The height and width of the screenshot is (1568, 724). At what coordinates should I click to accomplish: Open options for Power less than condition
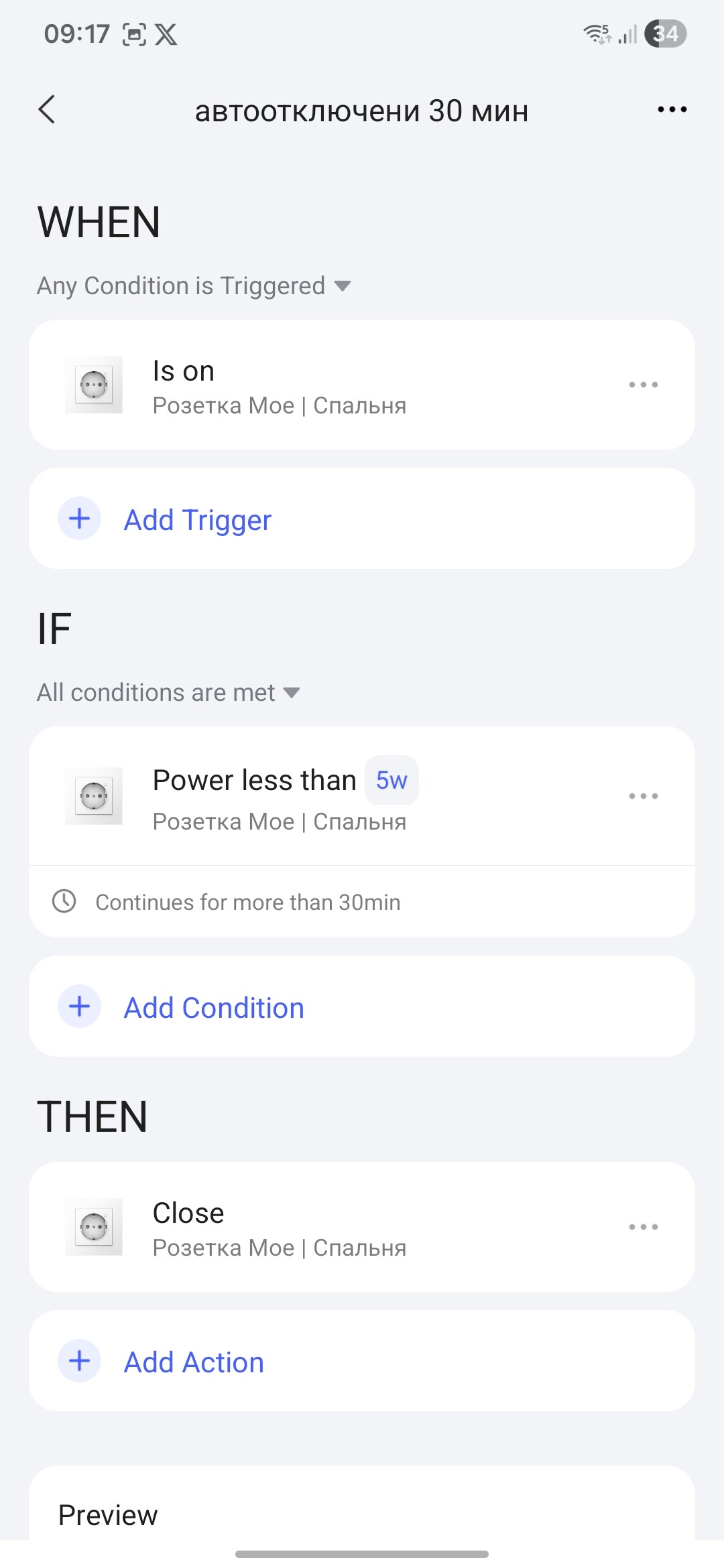(x=643, y=796)
